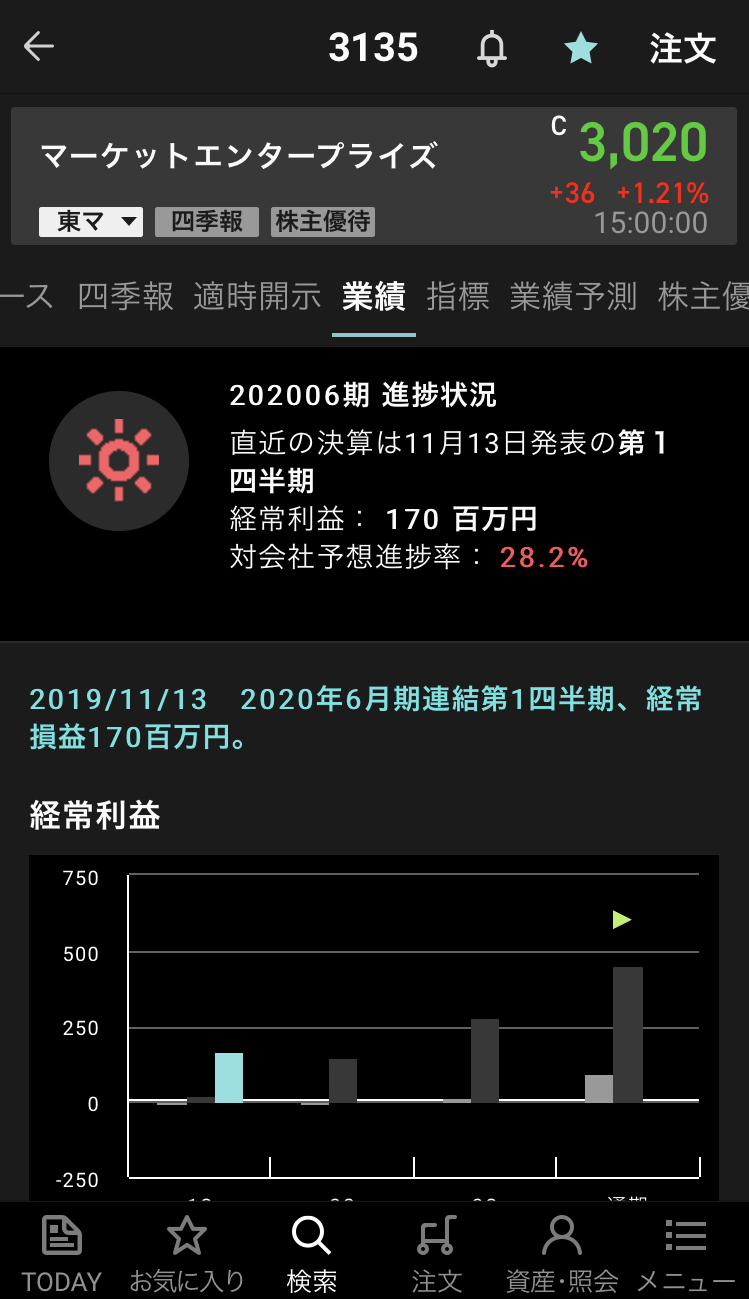The image size is (749, 1299).
Task: Tap 注文 in the top bar
Action: pyautogui.click(x=683, y=48)
